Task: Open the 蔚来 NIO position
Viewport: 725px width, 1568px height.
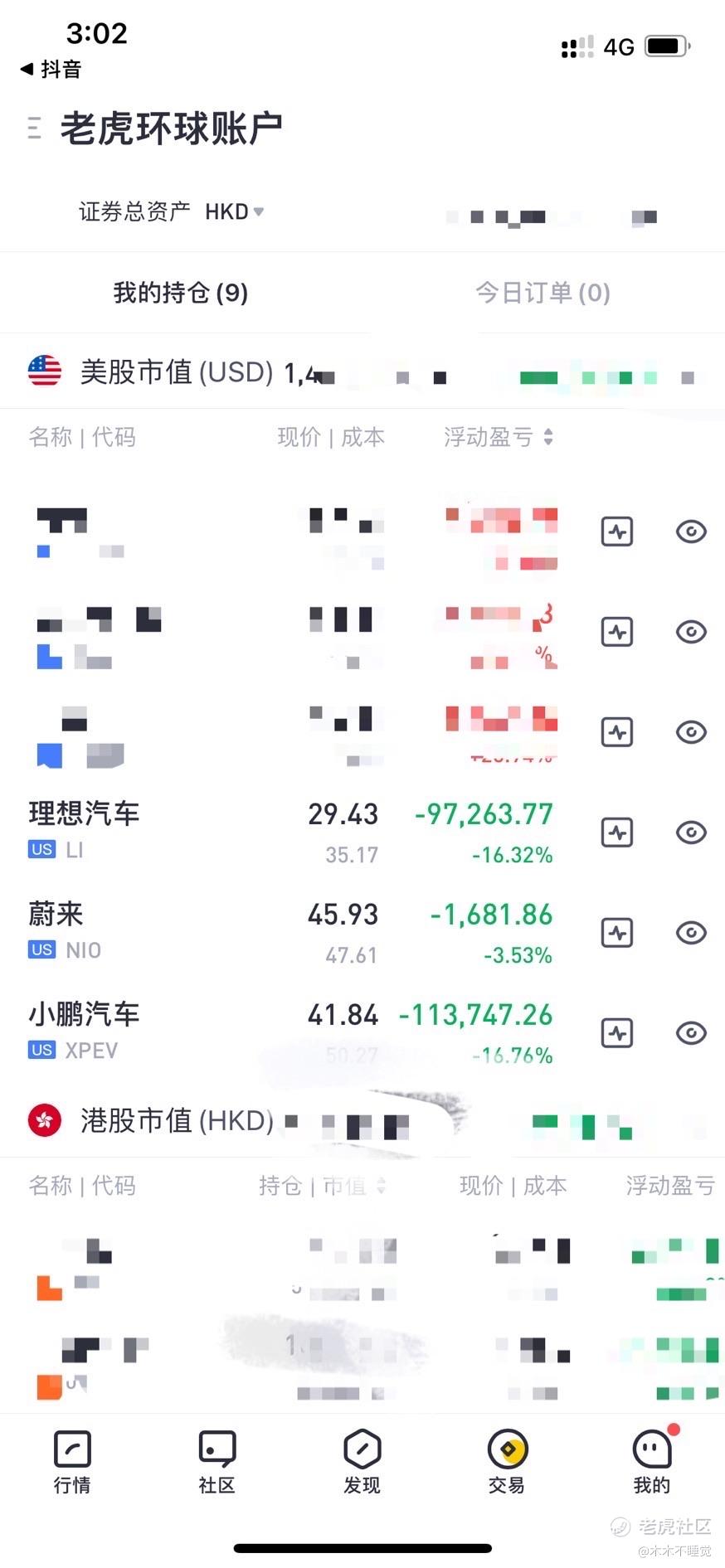Action: point(290,933)
